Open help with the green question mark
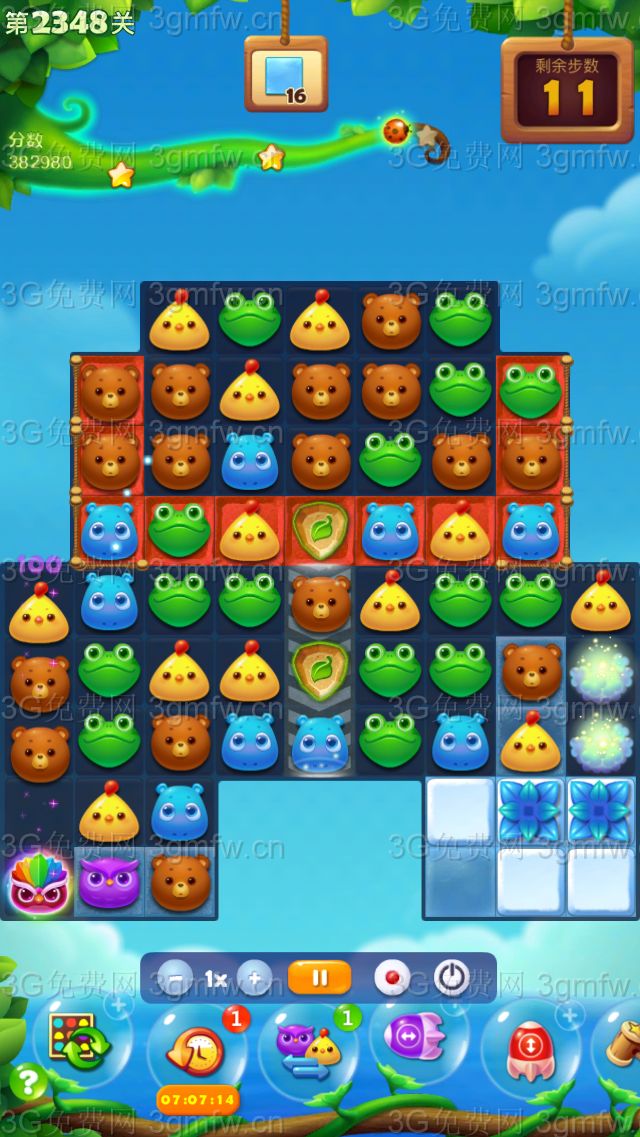Viewport: 640px width, 1137px height. pyautogui.click(x=28, y=1081)
